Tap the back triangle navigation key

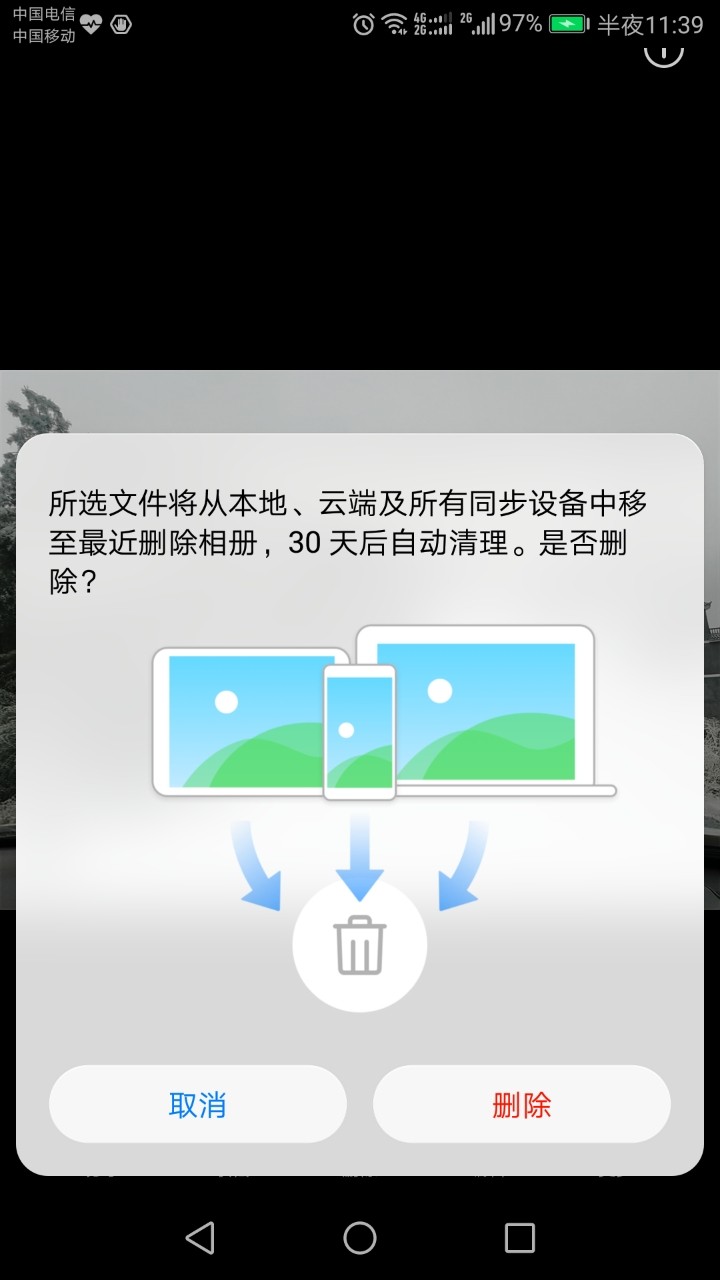[x=201, y=1238]
